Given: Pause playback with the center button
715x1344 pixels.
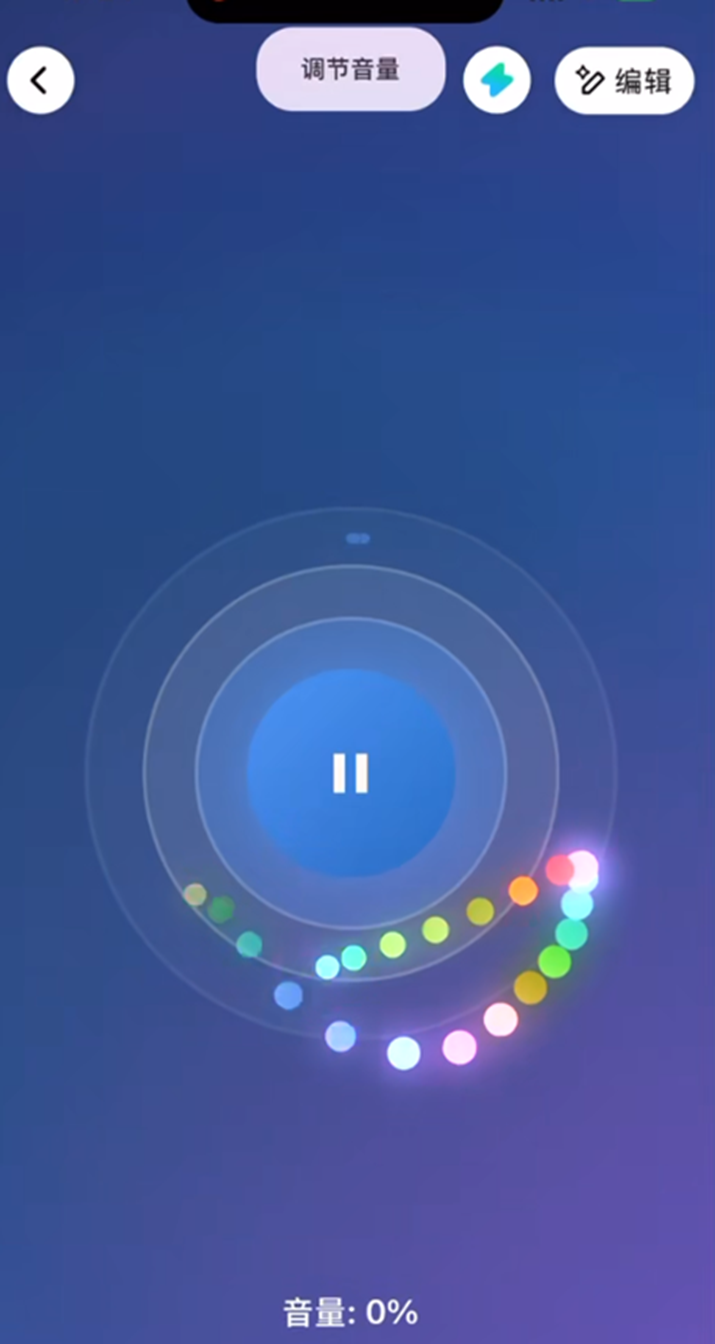Looking at the screenshot, I should point(351,773).
